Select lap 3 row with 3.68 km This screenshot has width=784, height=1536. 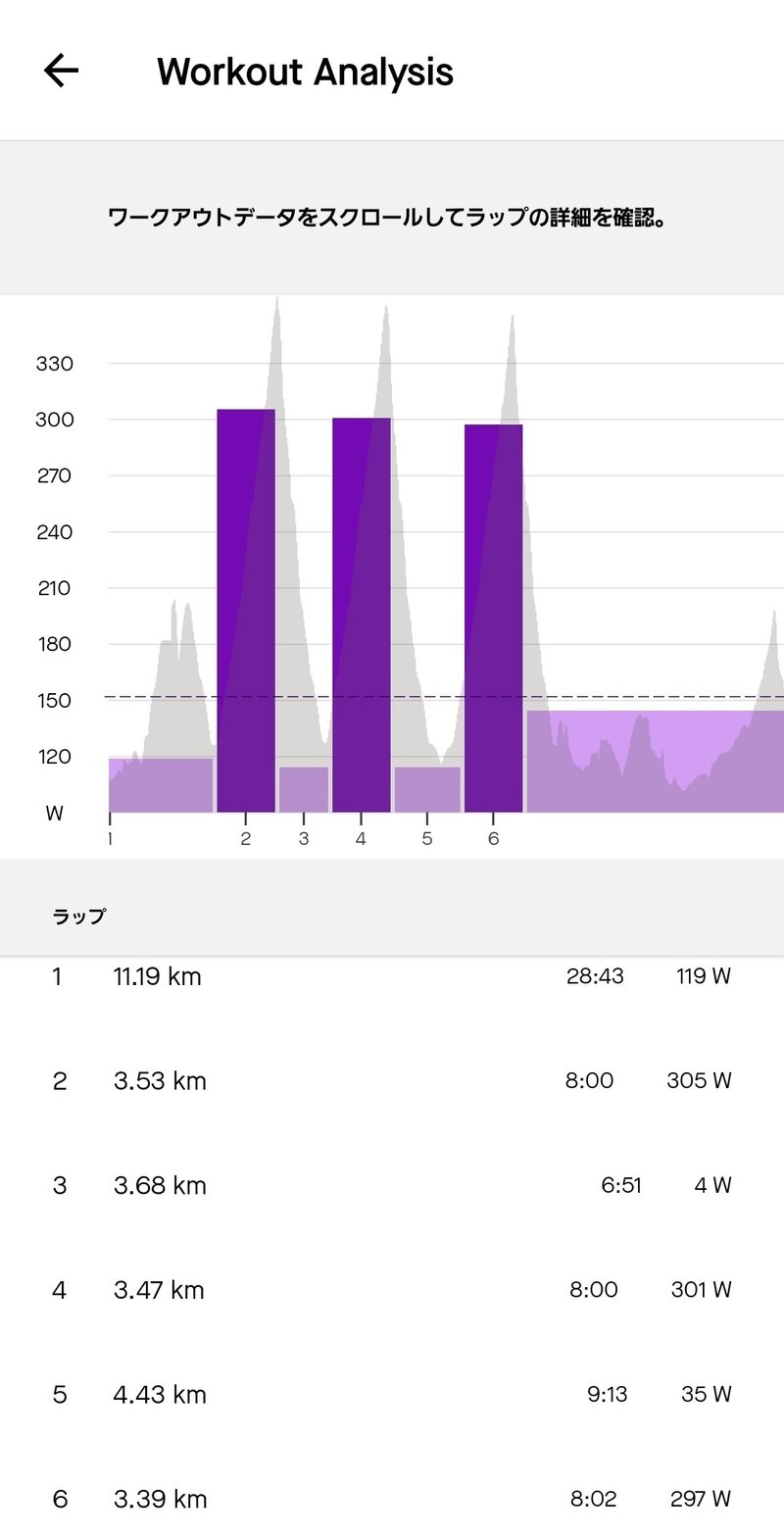pos(392,1185)
